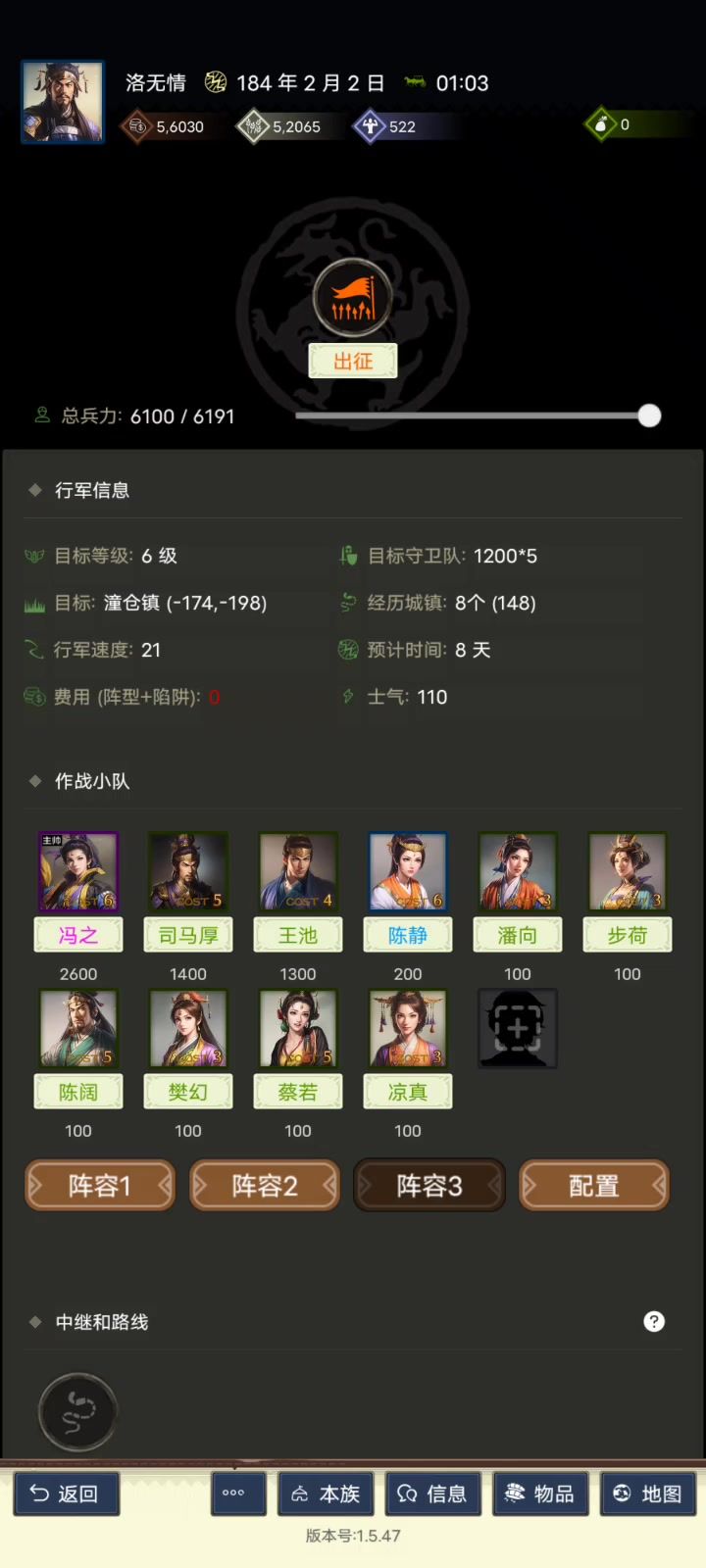Viewport: 706px width, 1568px height.
Task: Tap the relay route snake icon
Action: click(x=78, y=1412)
